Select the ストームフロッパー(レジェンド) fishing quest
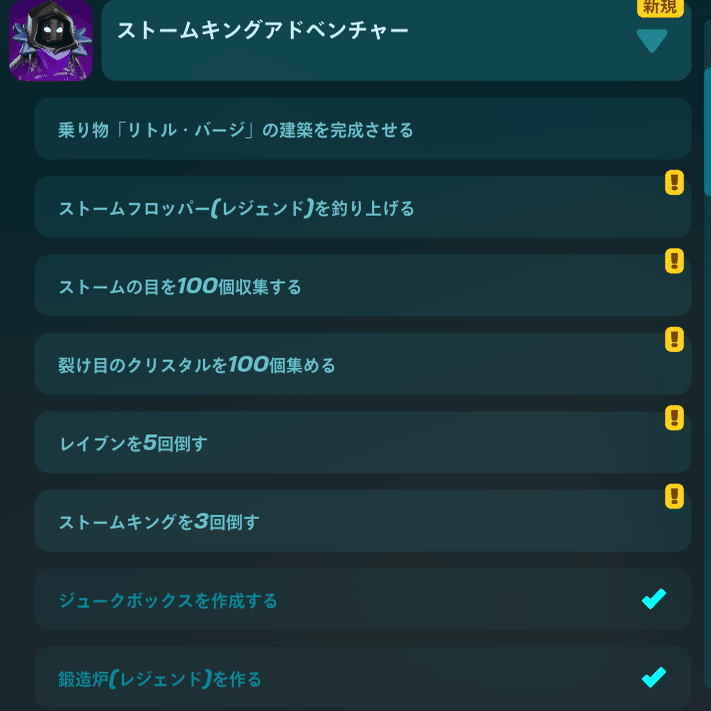711x711 pixels. point(362,208)
